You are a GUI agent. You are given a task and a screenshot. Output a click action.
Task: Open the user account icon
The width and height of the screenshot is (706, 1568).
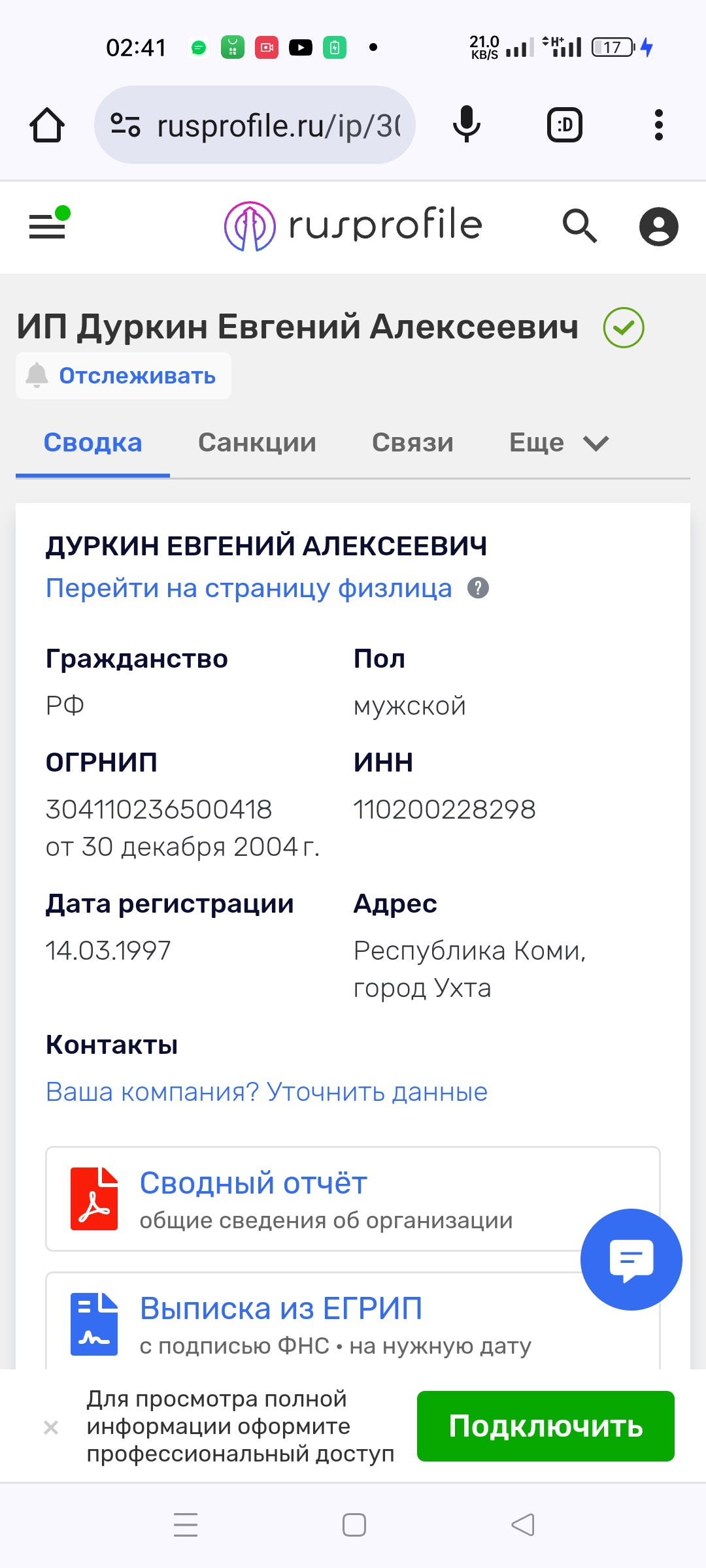pos(658,227)
